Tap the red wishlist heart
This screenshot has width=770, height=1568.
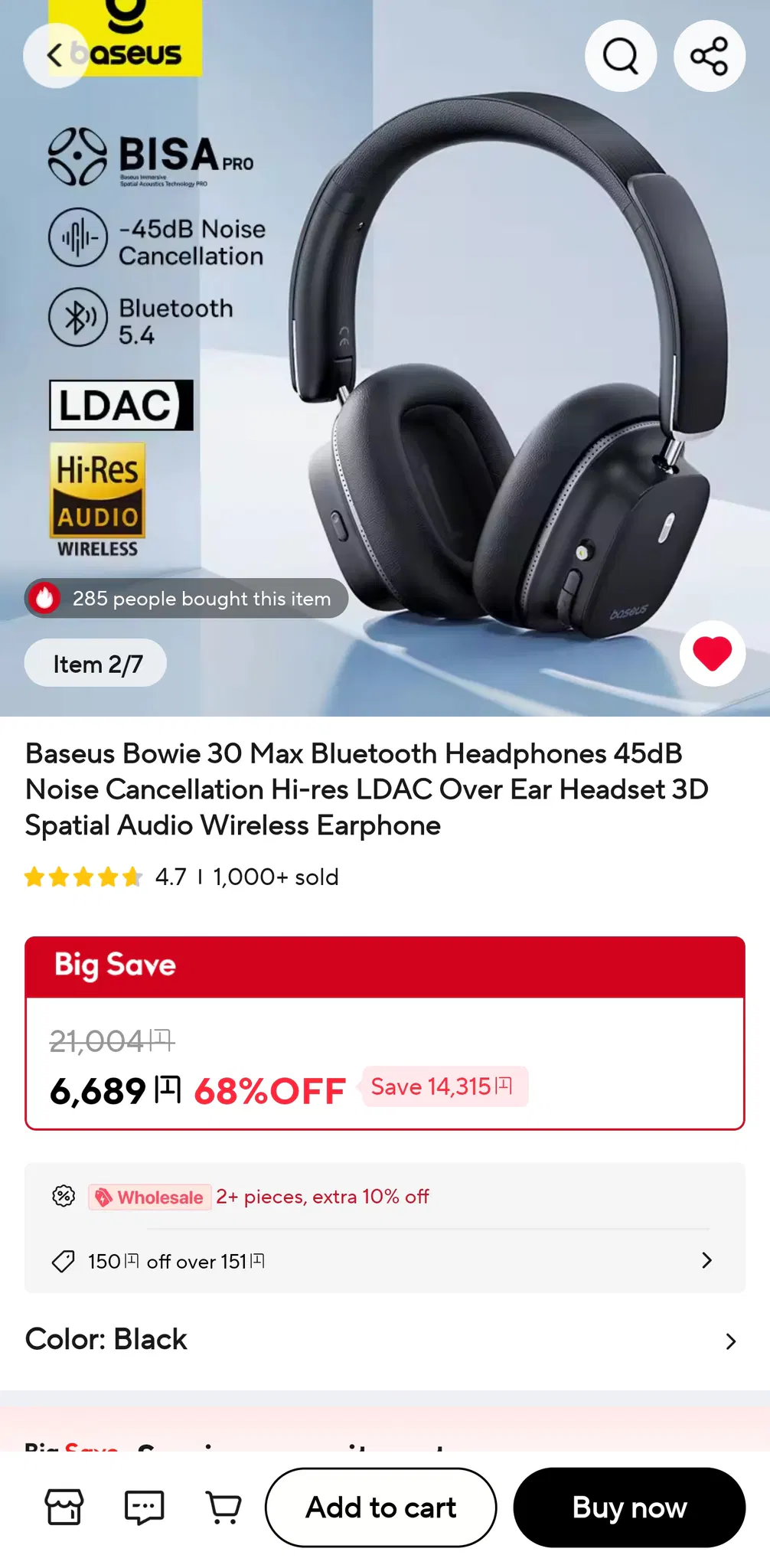[712, 653]
